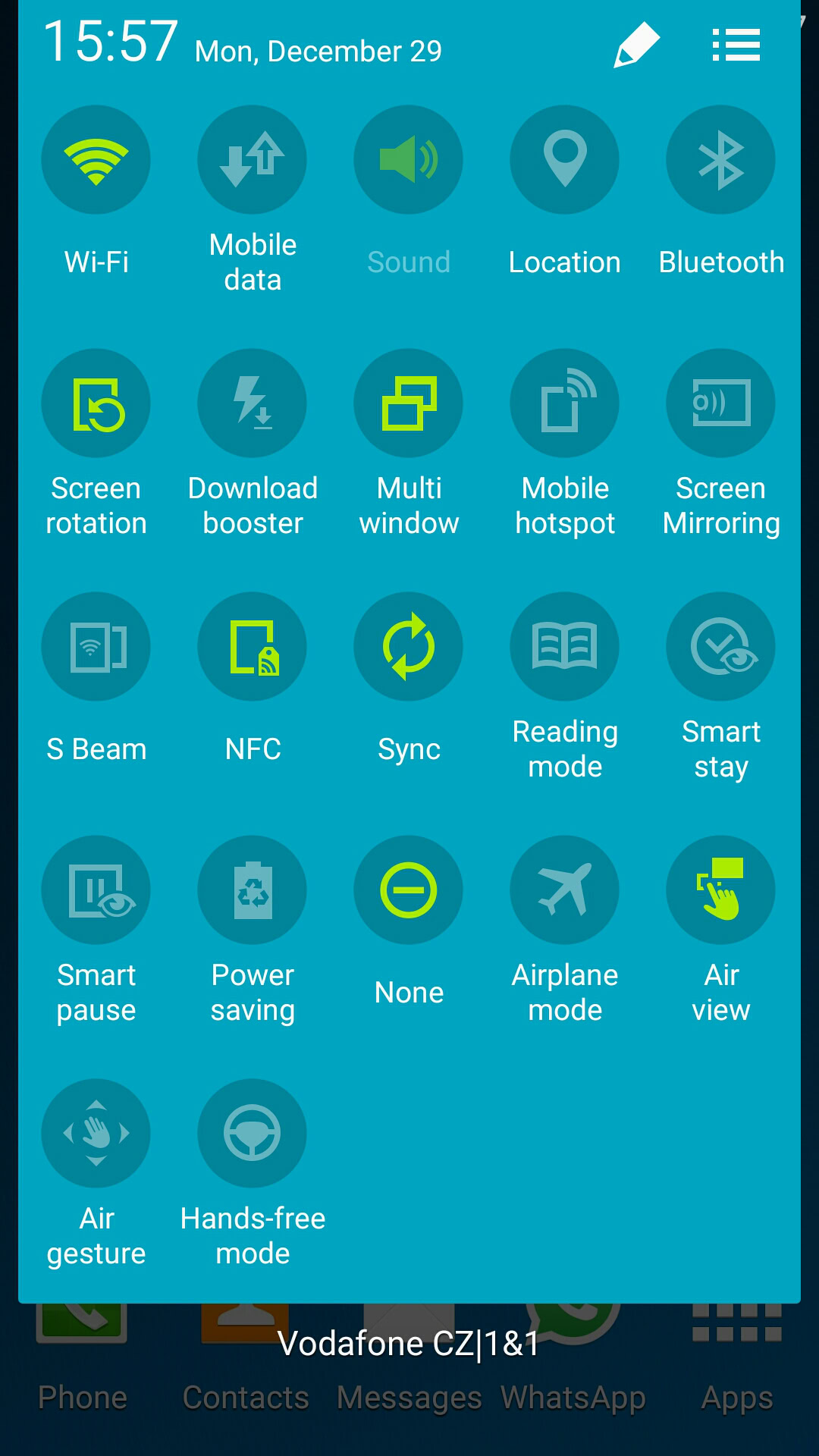
Task: Enable Reading mode
Action: pyautogui.click(x=565, y=647)
